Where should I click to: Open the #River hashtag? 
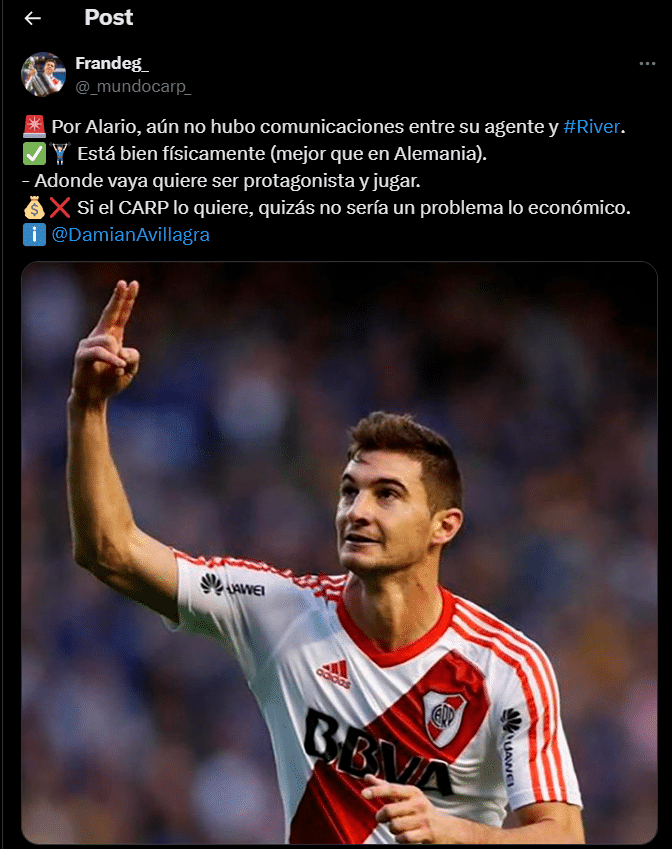coord(591,127)
